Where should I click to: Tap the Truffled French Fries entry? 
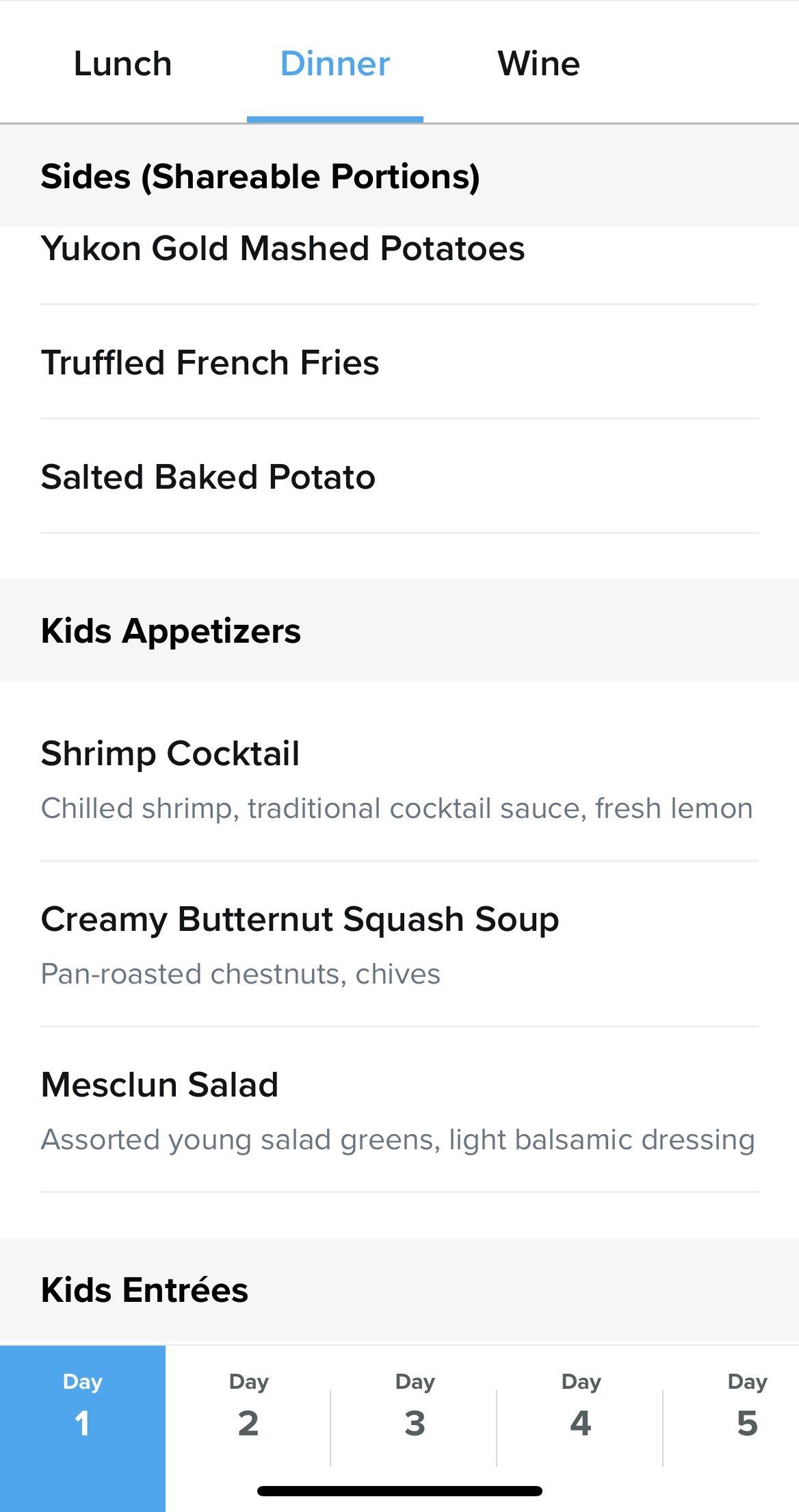coord(209,363)
